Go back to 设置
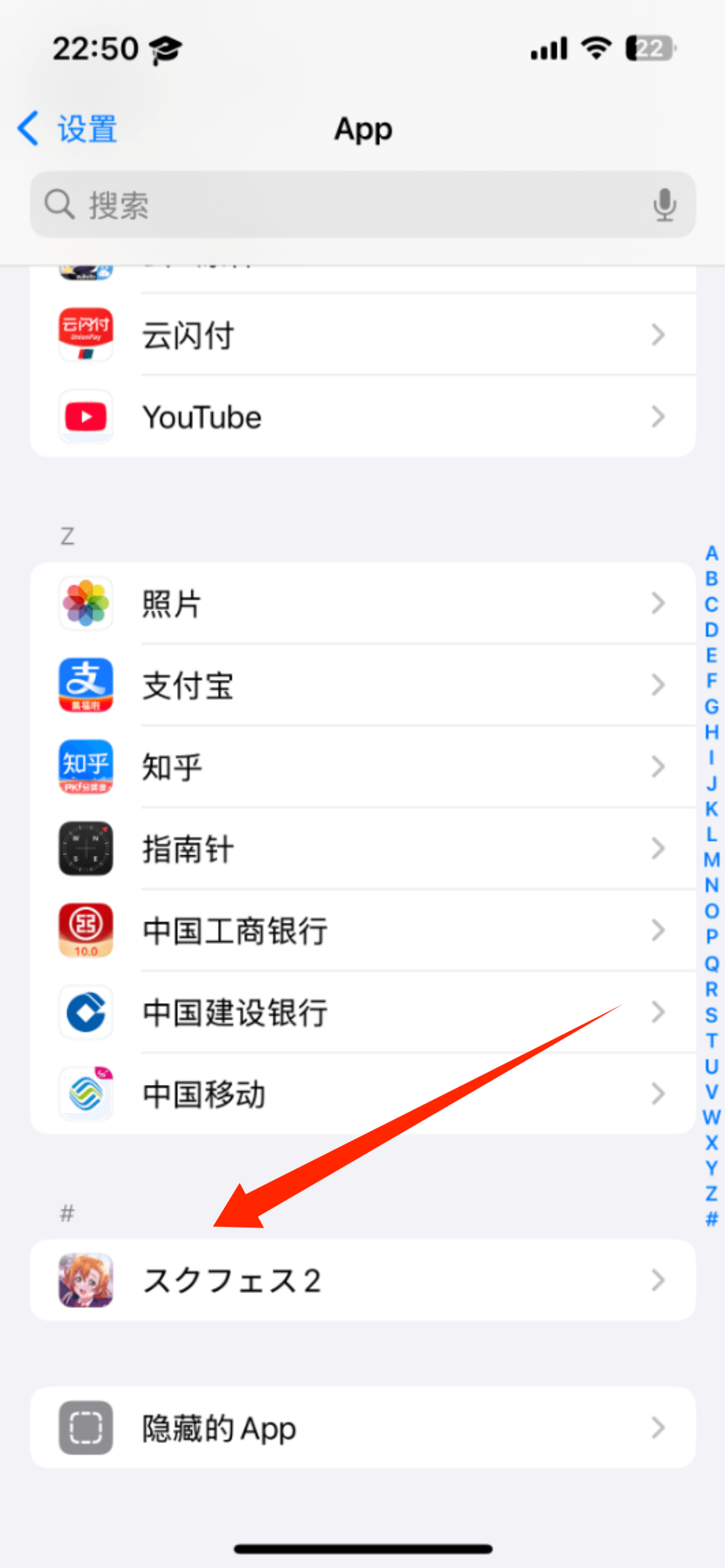 pyautogui.click(x=67, y=129)
